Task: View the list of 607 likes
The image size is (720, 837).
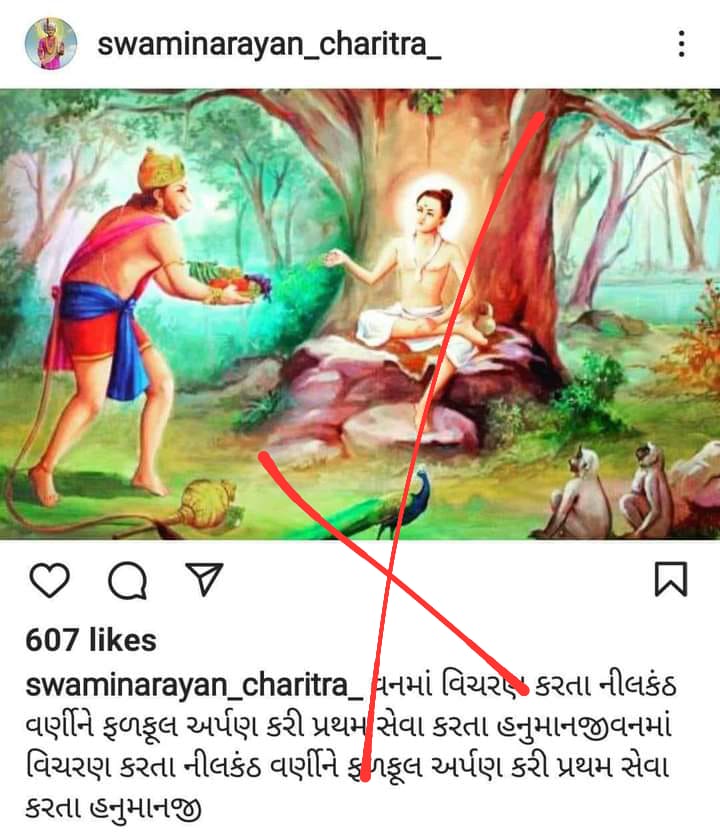Action: point(91,640)
